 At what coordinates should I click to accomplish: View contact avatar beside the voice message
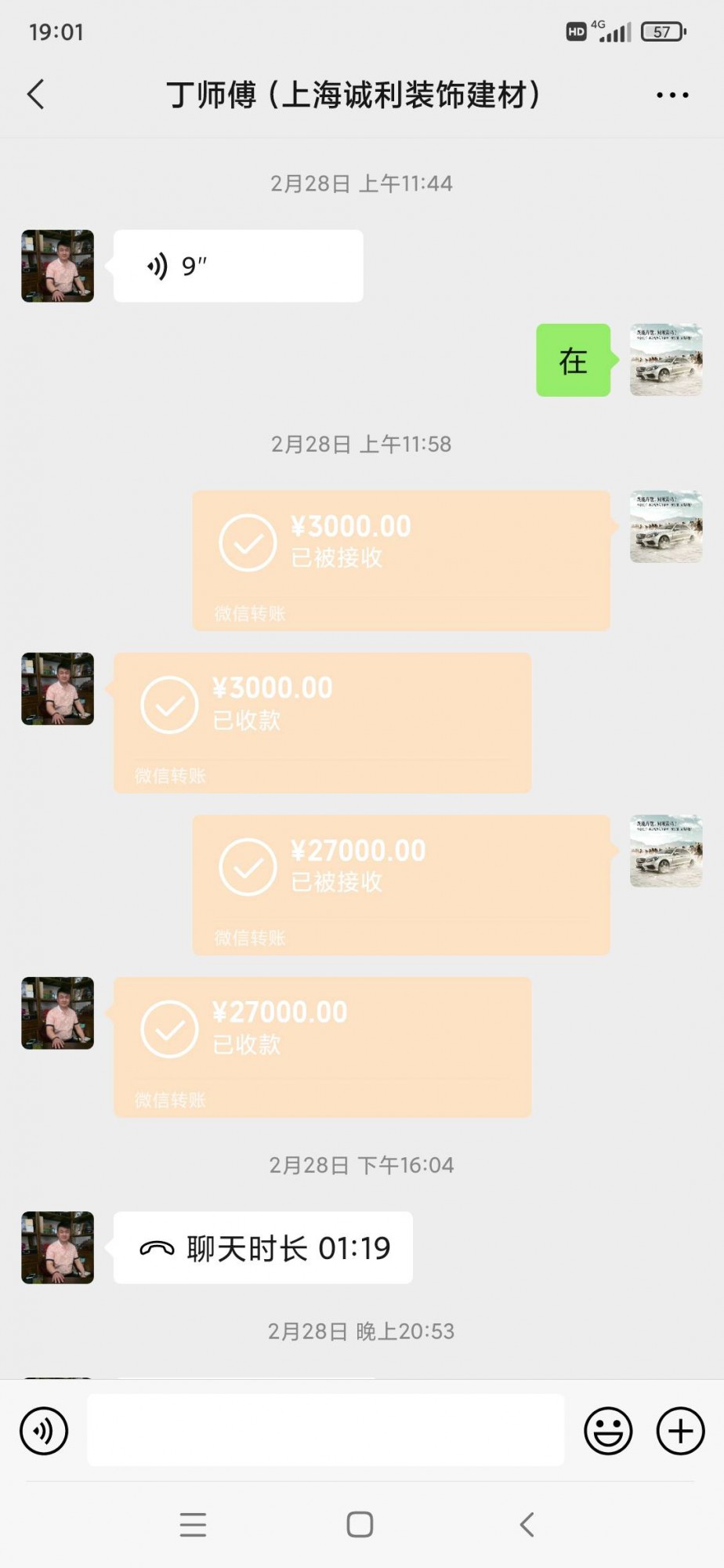[x=57, y=266]
